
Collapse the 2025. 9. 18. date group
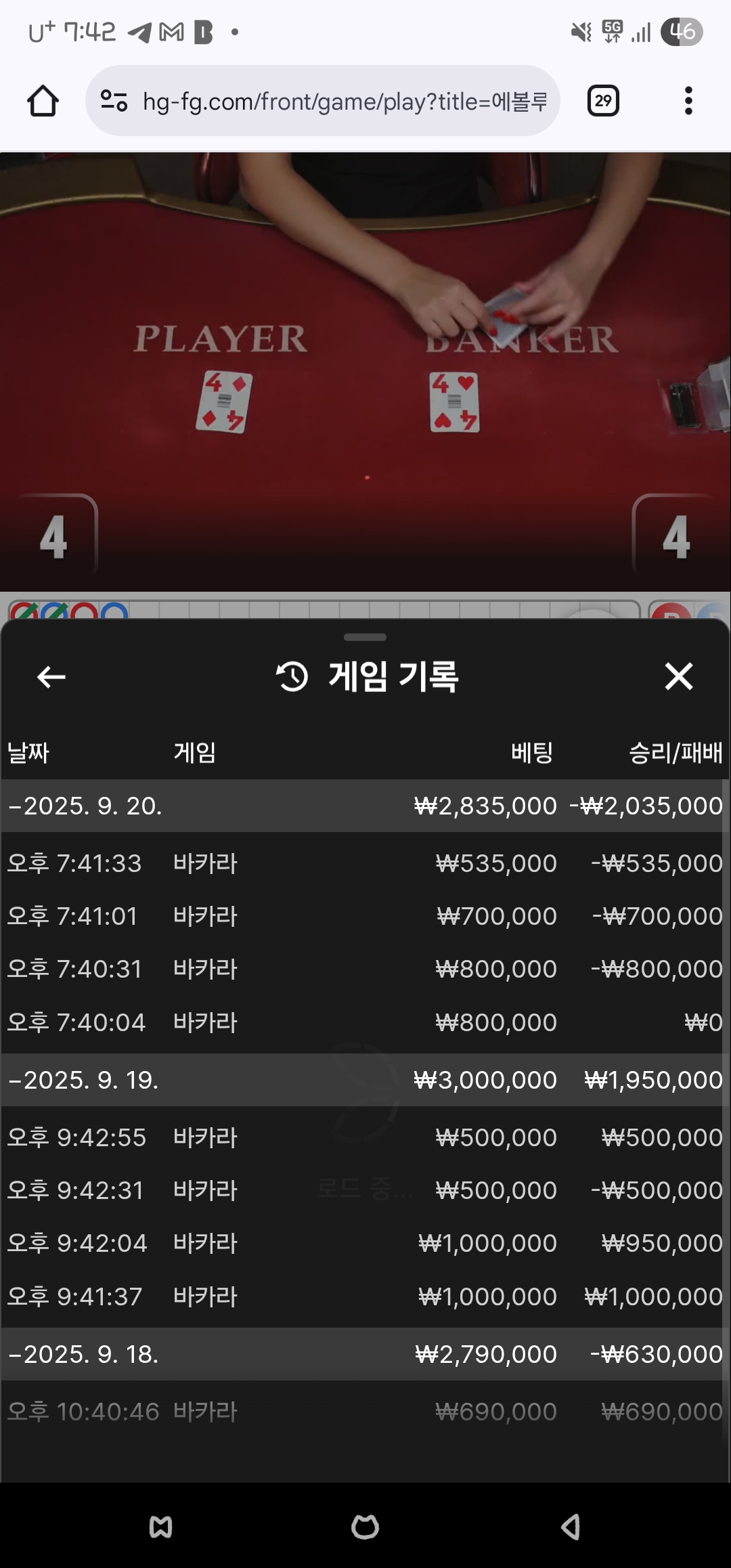coord(85,1354)
